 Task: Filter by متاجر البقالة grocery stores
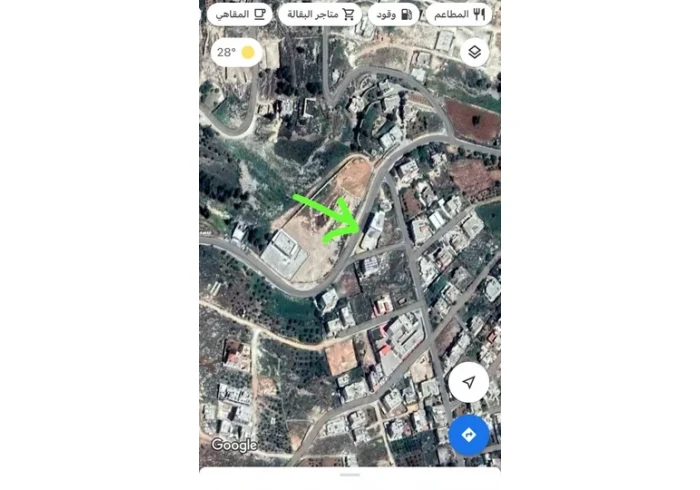[x=320, y=15]
